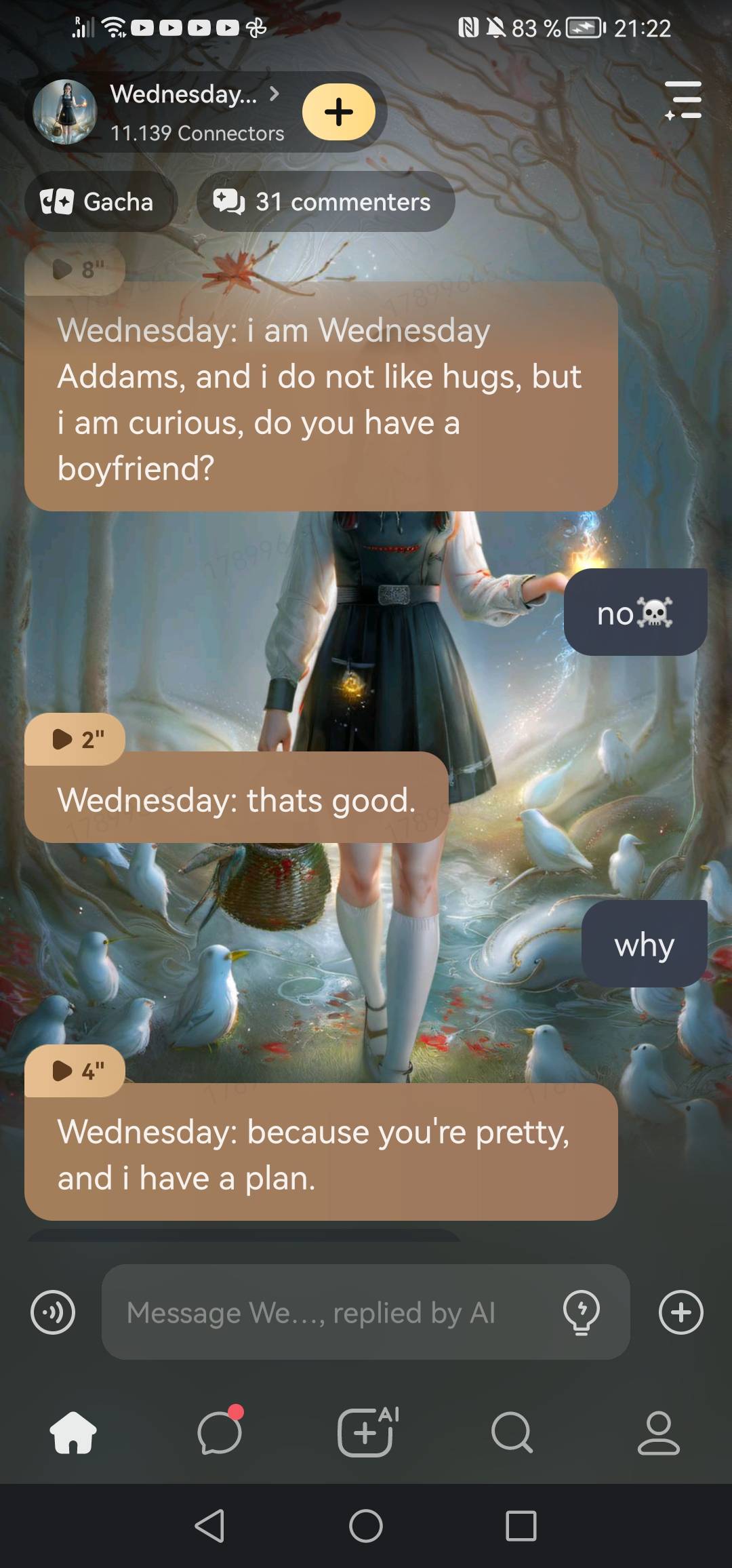Open the top-right menu icon
Image resolution: width=732 pixels, height=1568 pixels.
point(683,100)
